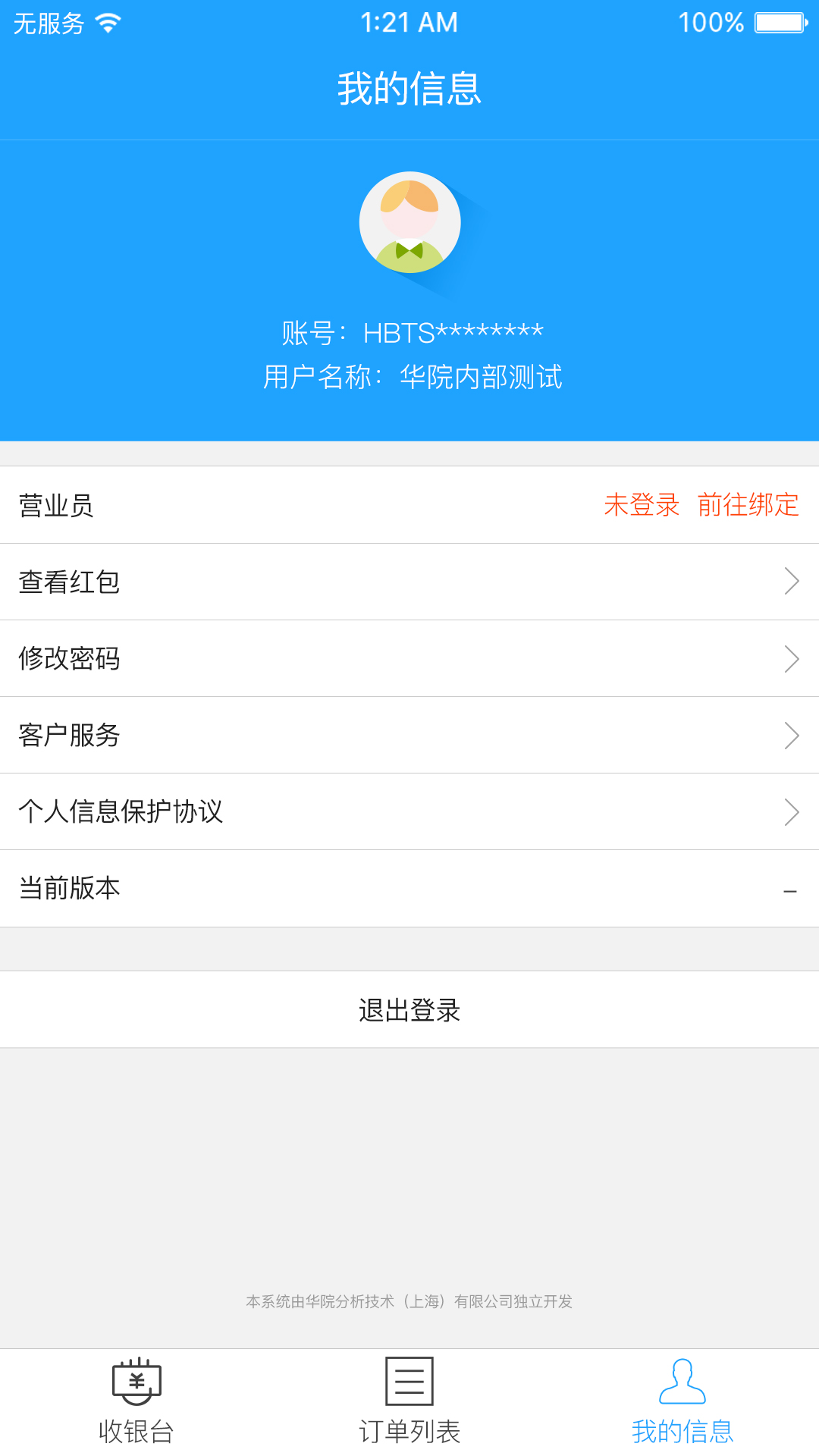
Task: Open 修改密码 via its arrow chevron
Action: pos(791,659)
